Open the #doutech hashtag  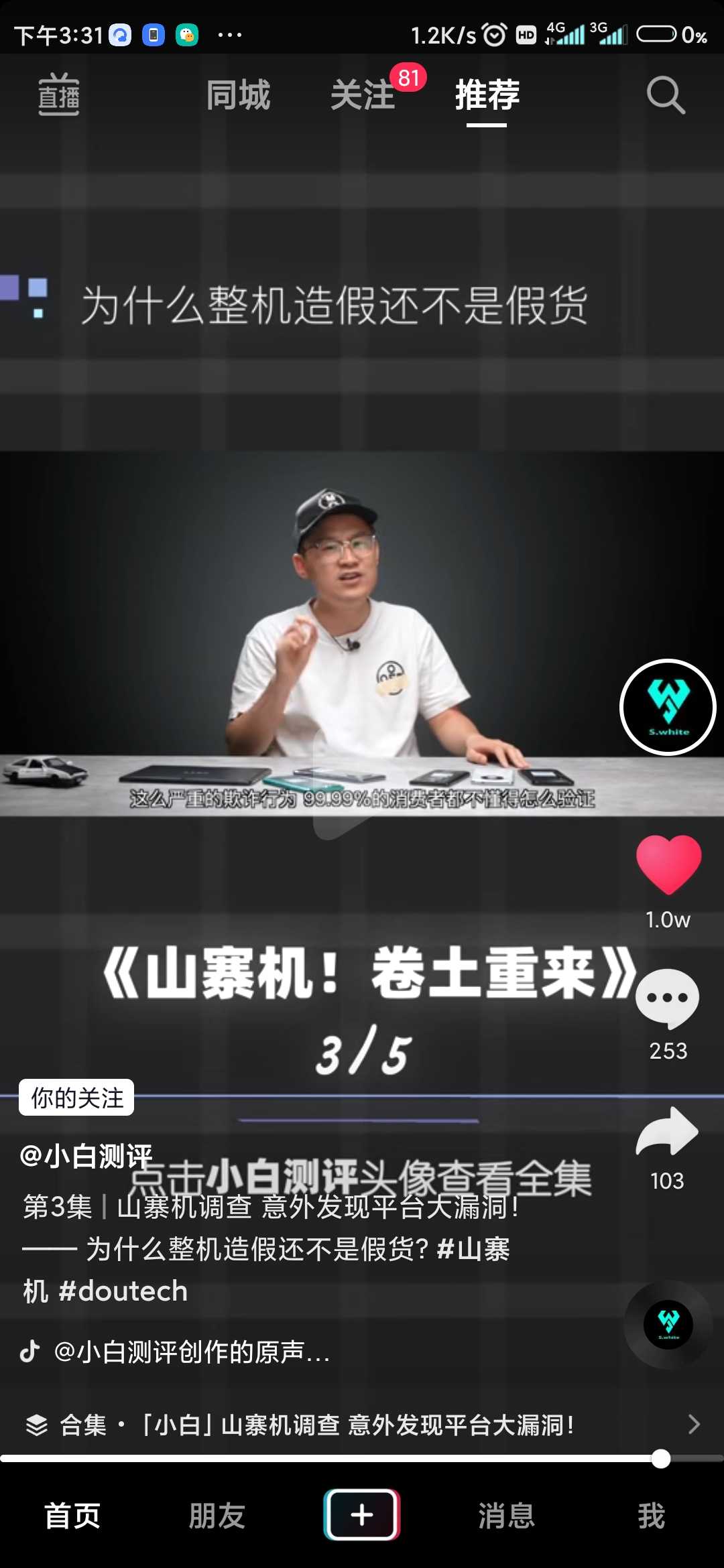click(123, 1291)
